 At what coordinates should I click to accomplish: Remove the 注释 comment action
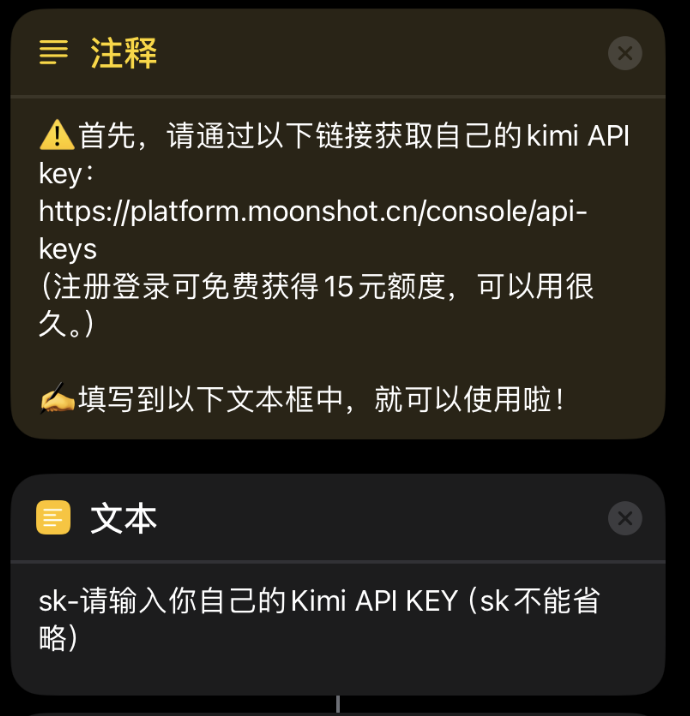(x=625, y=53)
